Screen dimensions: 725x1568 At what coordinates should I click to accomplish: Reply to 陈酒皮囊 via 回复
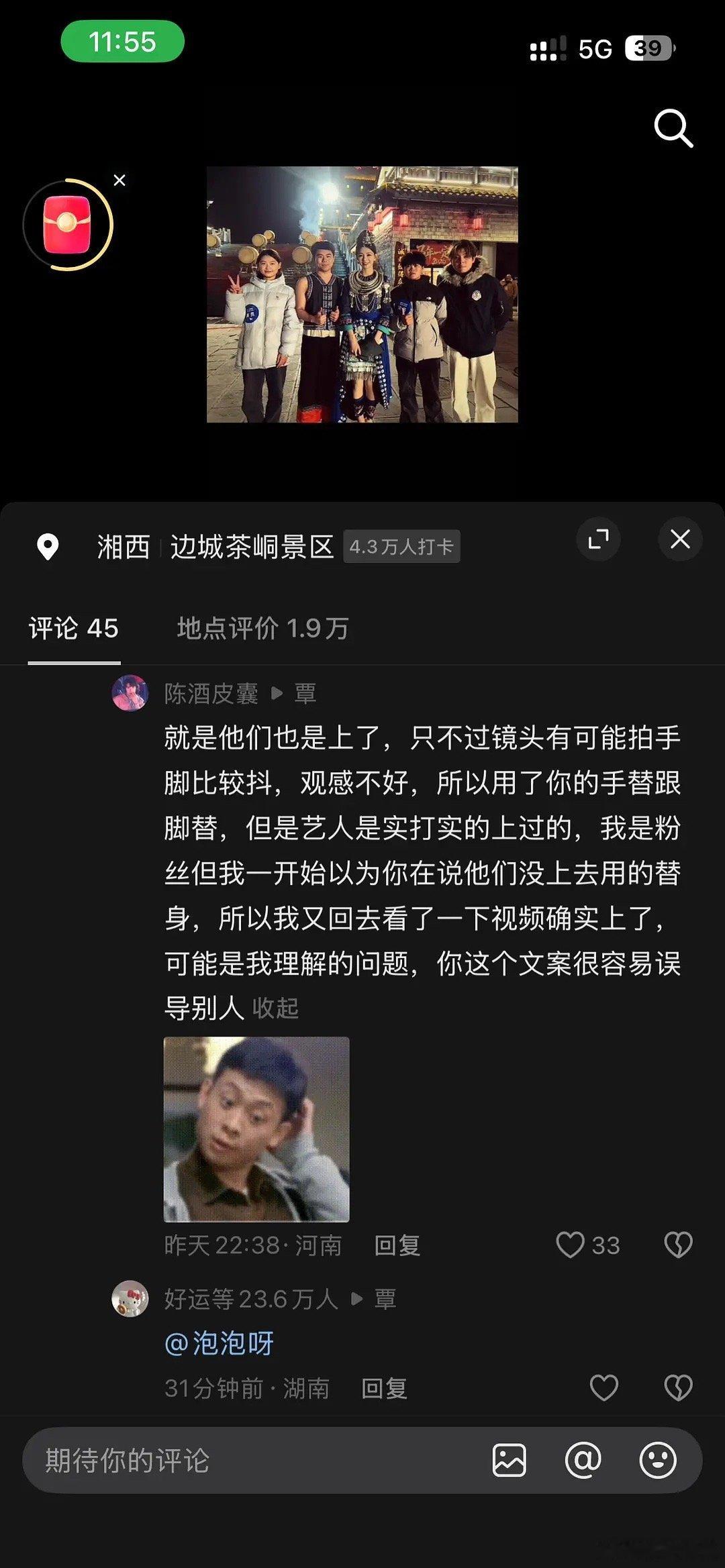[397, 1245]
